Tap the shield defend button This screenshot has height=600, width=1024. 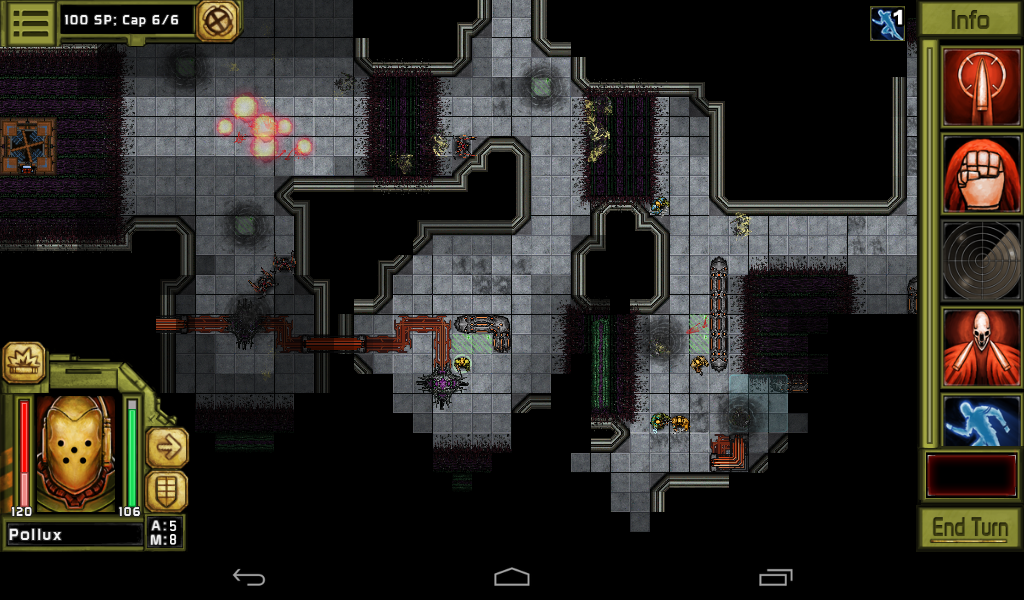pyautogui.click(x=167, y=491)
